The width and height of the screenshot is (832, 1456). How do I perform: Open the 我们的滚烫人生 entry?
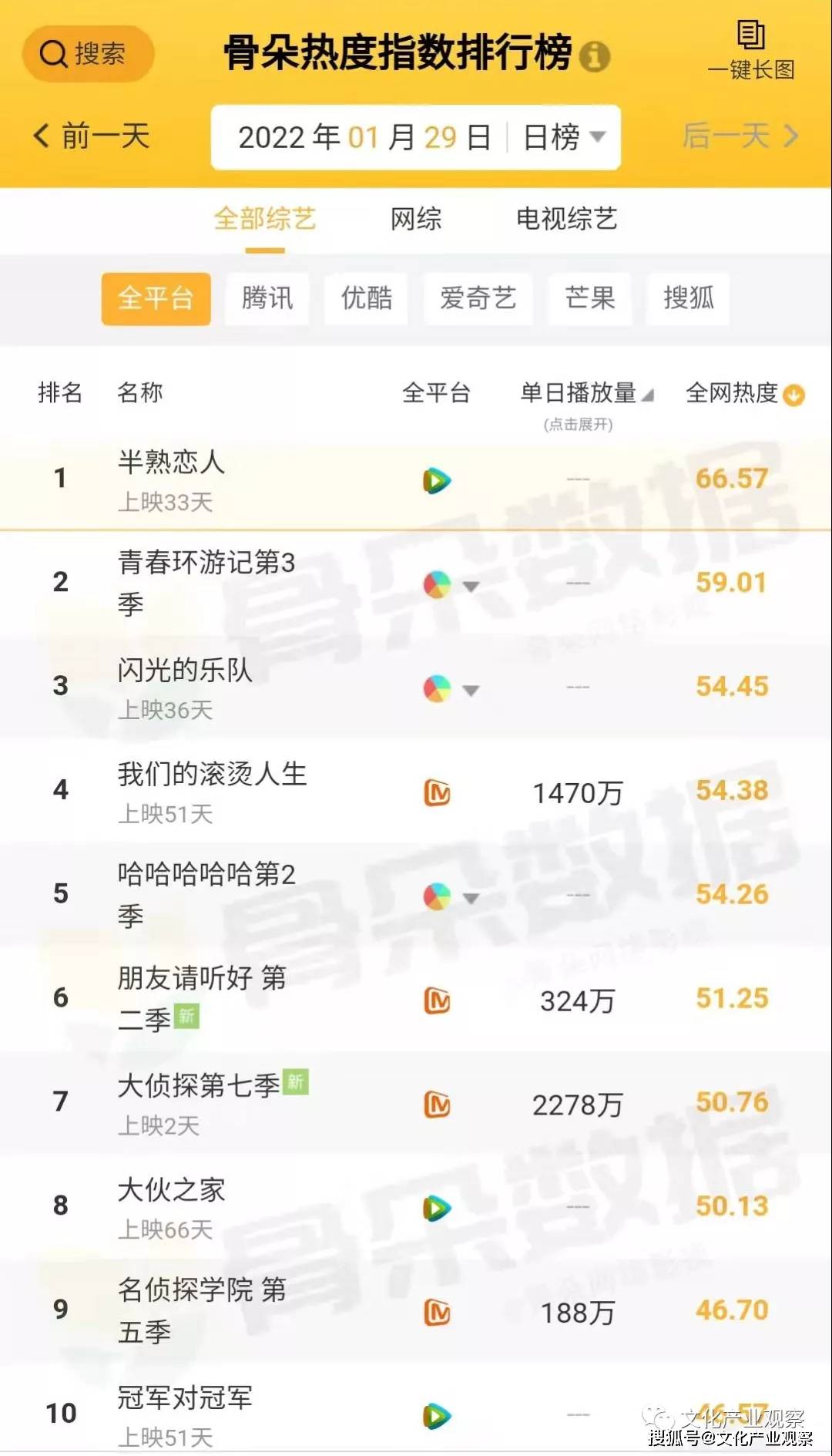tap(416, 792)
